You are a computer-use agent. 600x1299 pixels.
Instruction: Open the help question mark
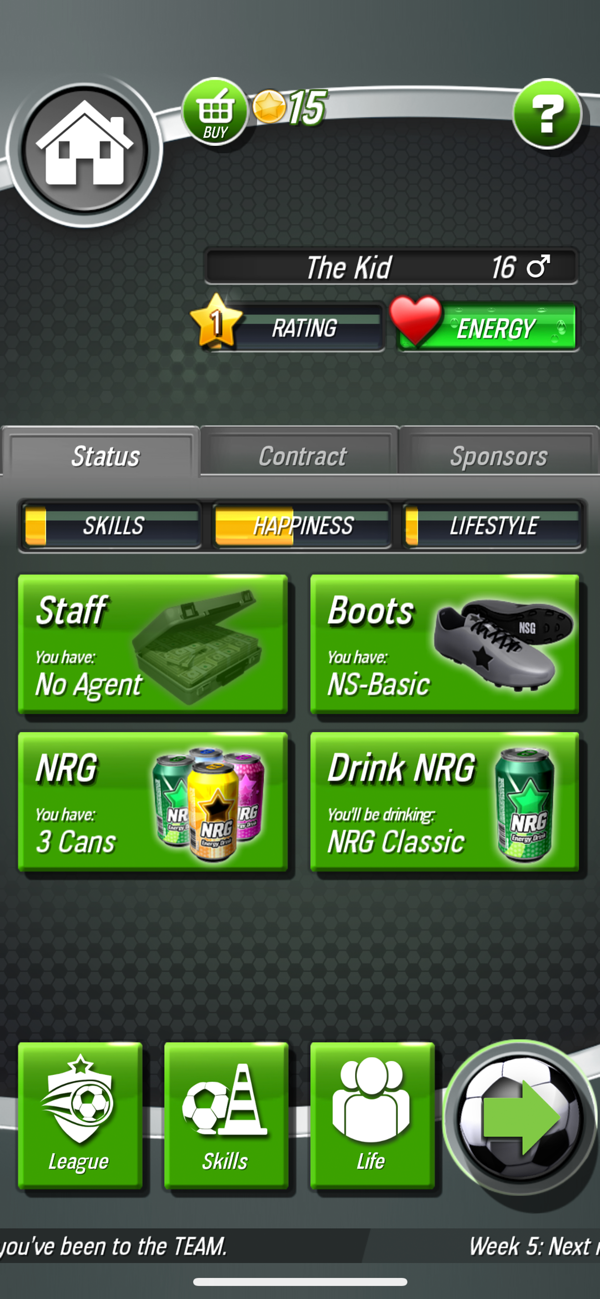547,114
